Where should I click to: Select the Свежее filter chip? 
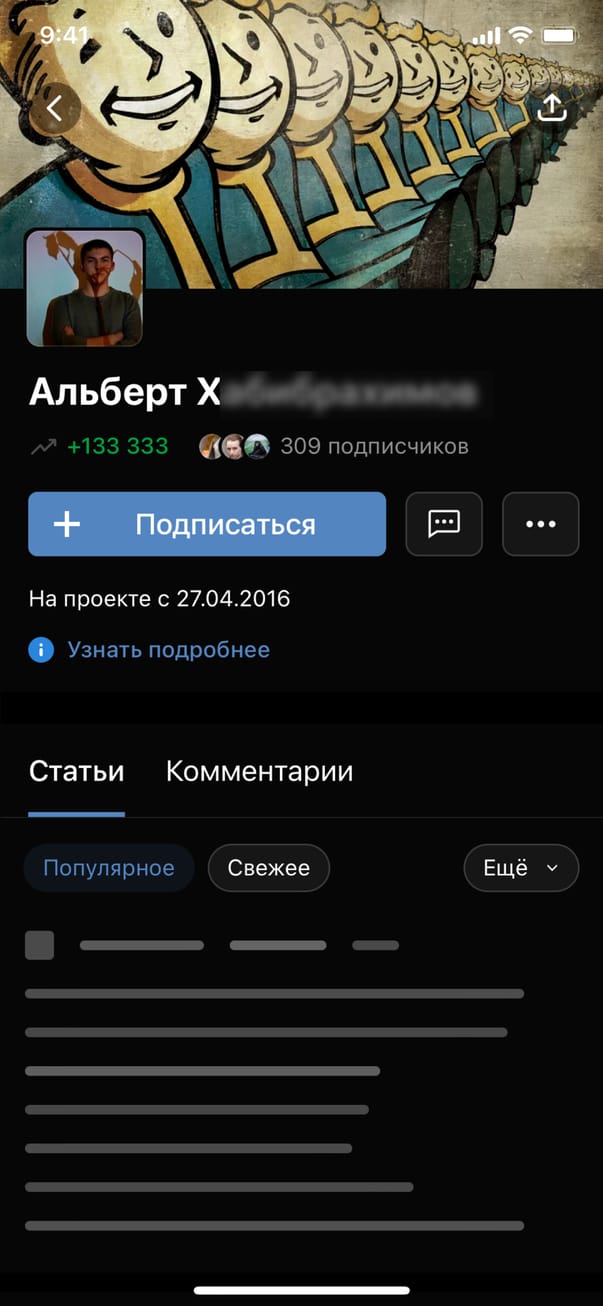[x=268, y=868]
